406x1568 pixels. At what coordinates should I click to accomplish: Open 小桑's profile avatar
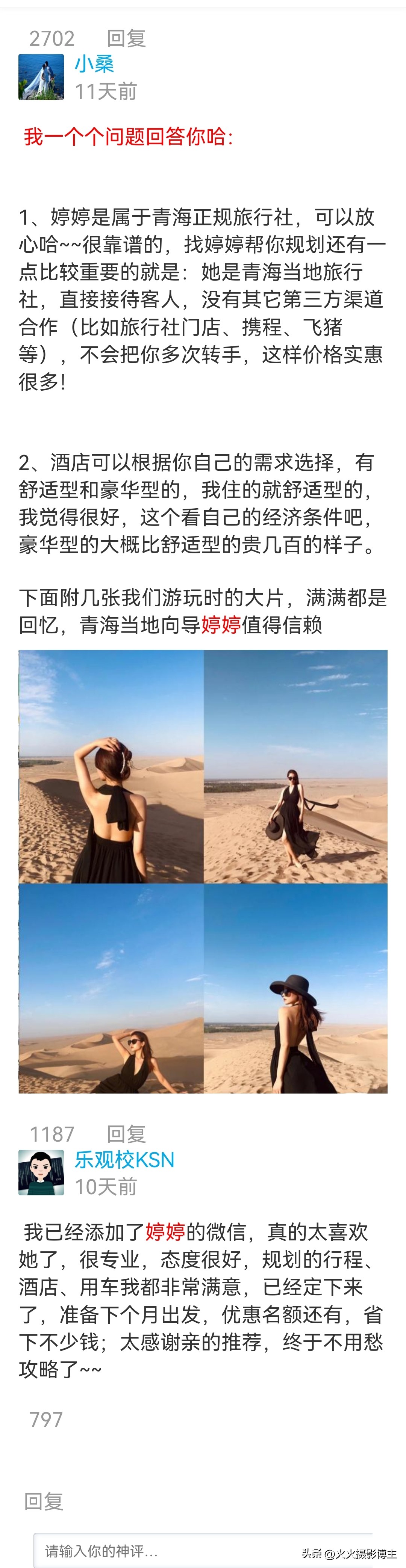[x=41, y=77]
